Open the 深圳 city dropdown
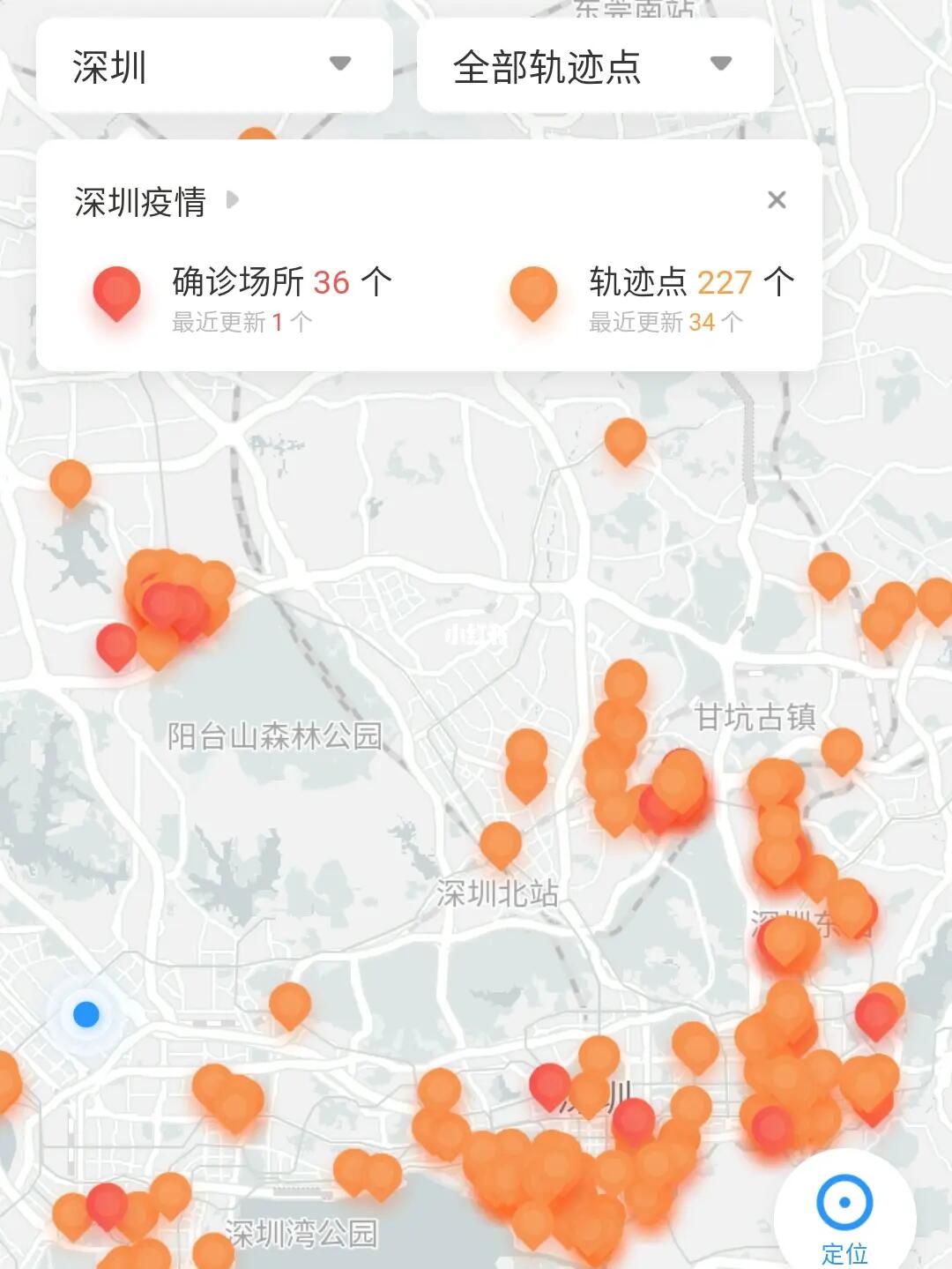 coord(214,66)
